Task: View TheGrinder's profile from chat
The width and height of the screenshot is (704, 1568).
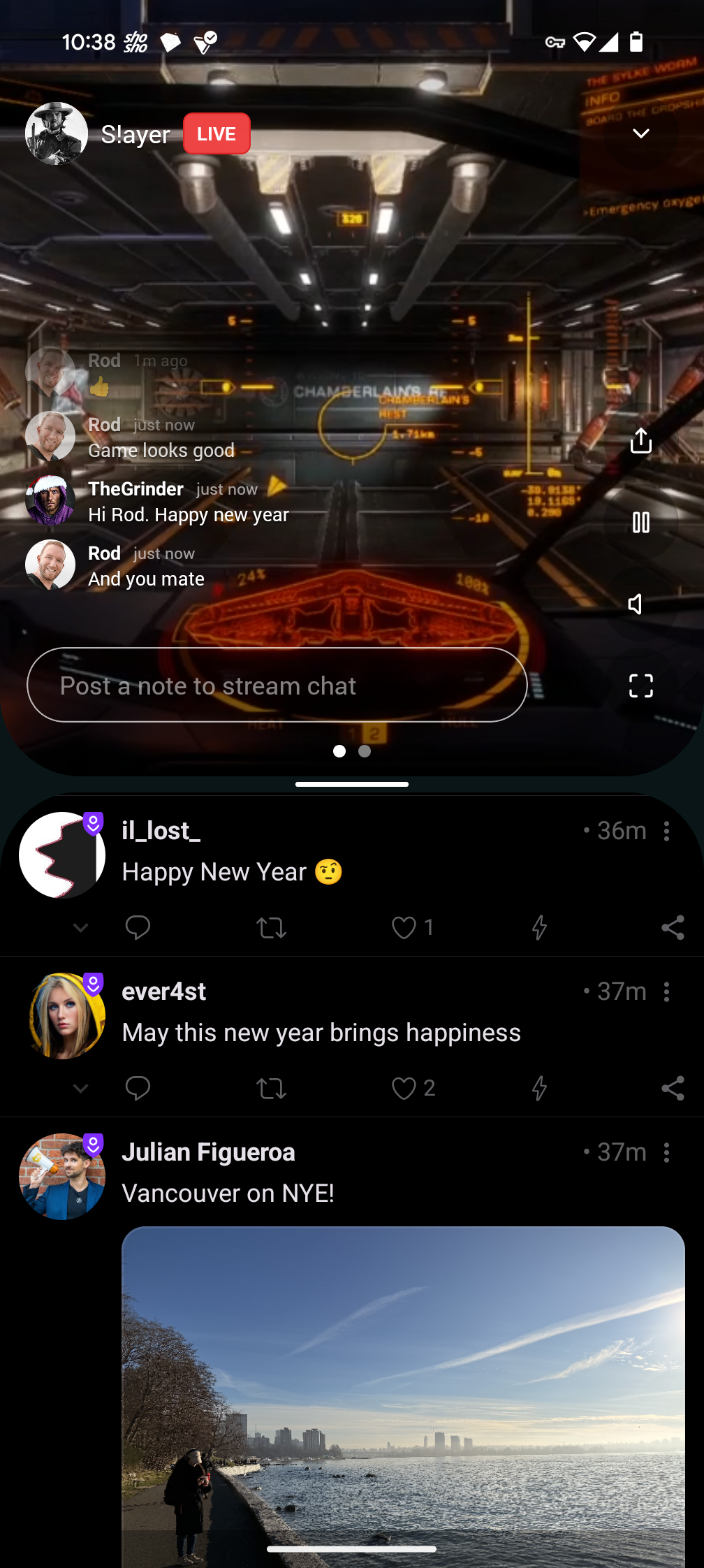Action: click(x=50, y=500)
